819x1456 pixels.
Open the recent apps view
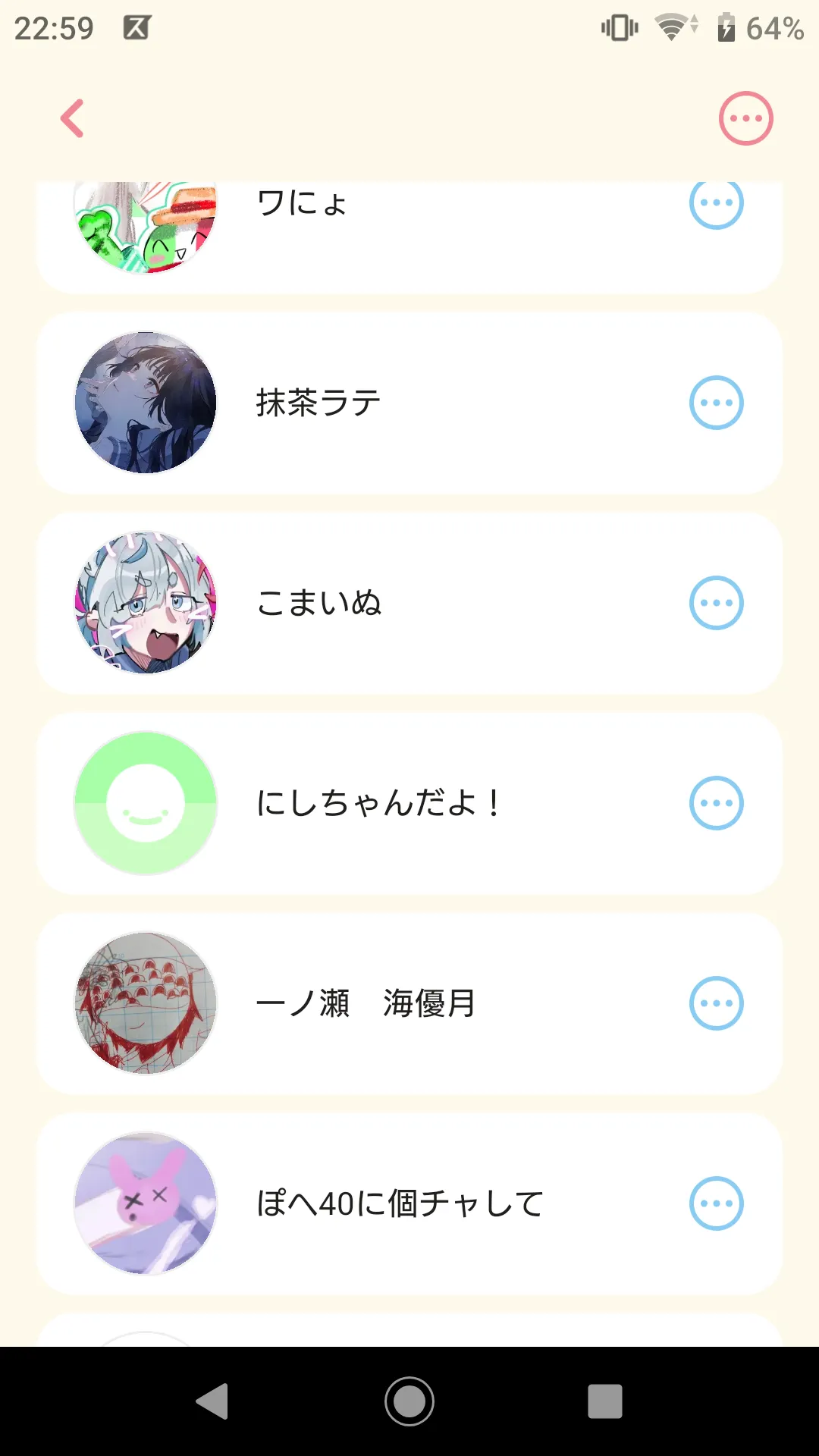[604, 1401]
